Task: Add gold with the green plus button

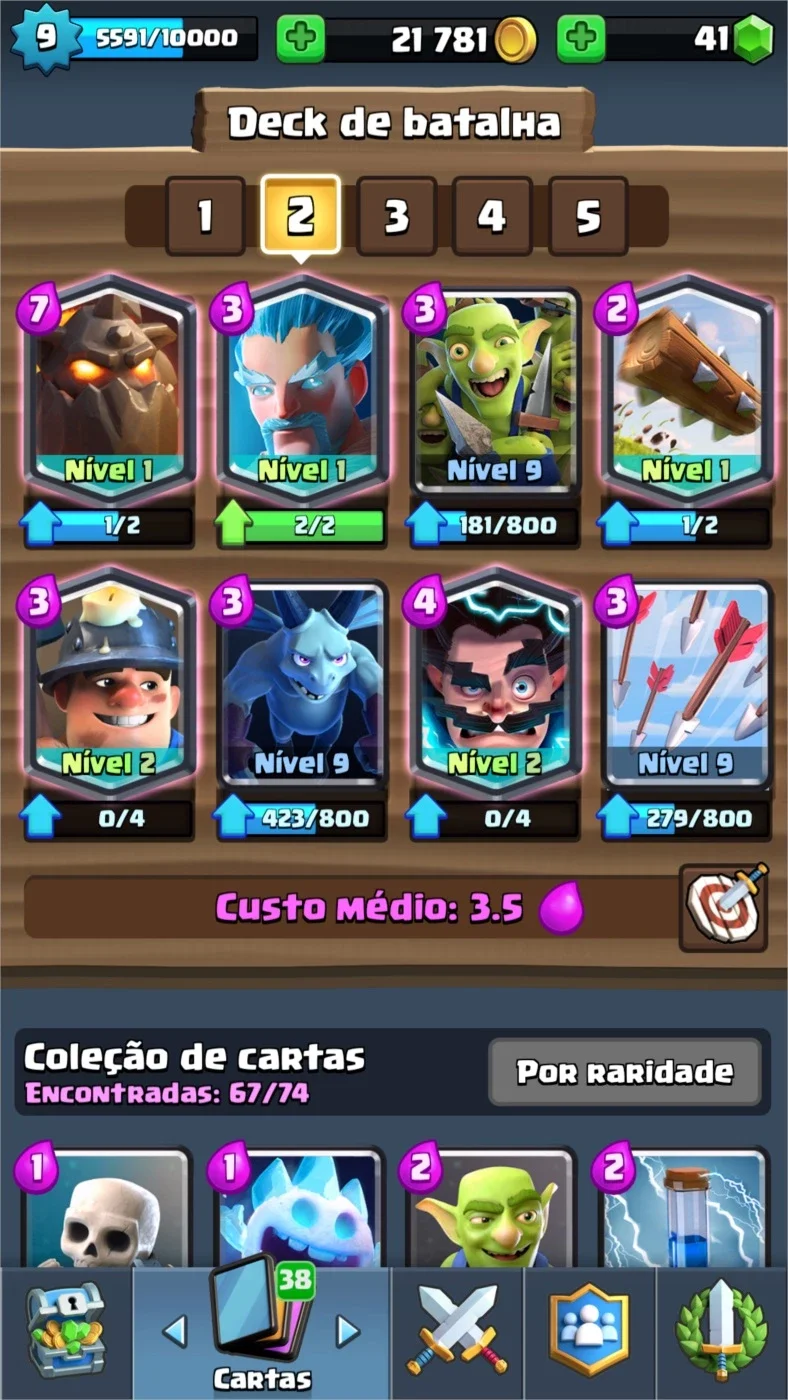Action: pyautogui.click(x=300, y=39)
